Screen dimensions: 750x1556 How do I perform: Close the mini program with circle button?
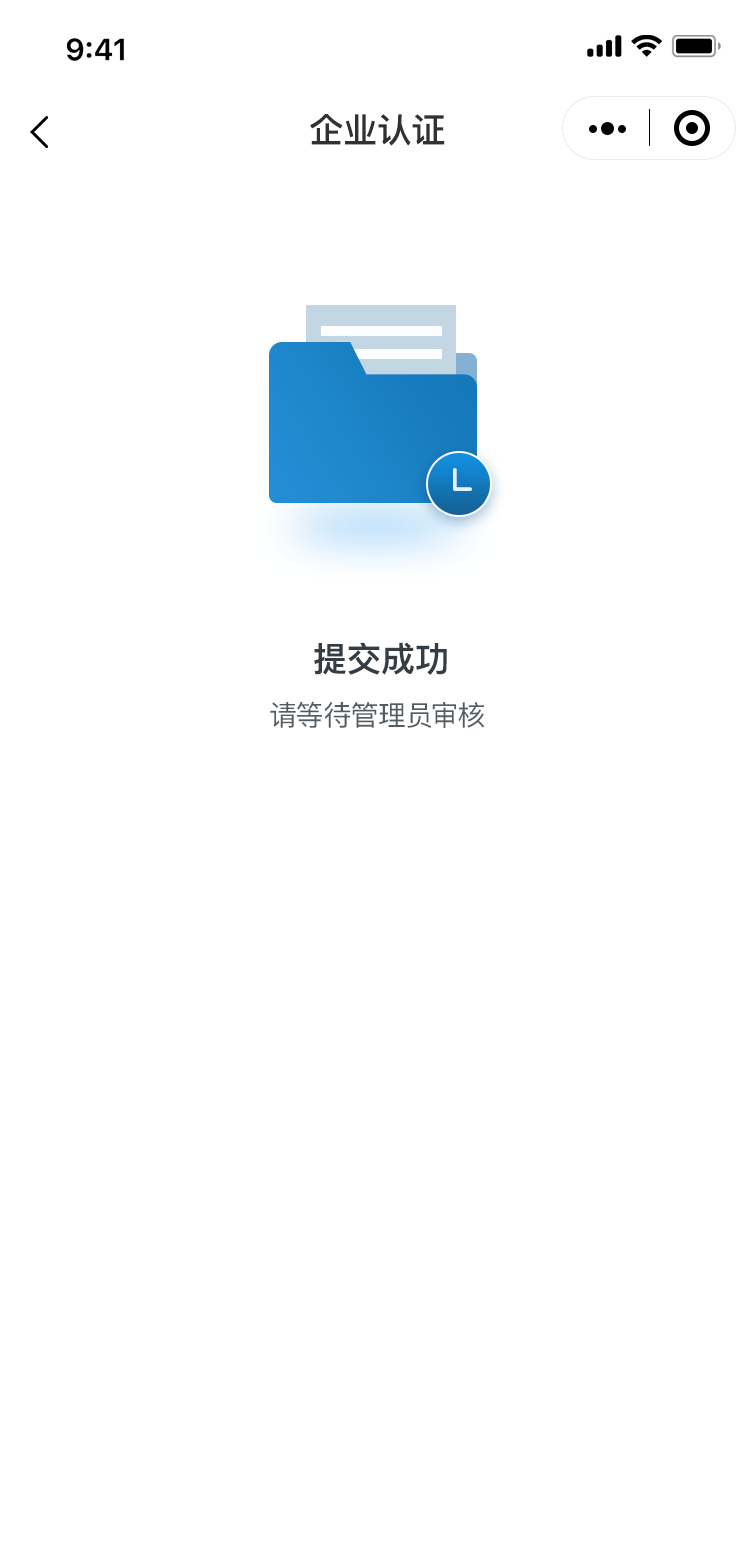tap(692, 128)
